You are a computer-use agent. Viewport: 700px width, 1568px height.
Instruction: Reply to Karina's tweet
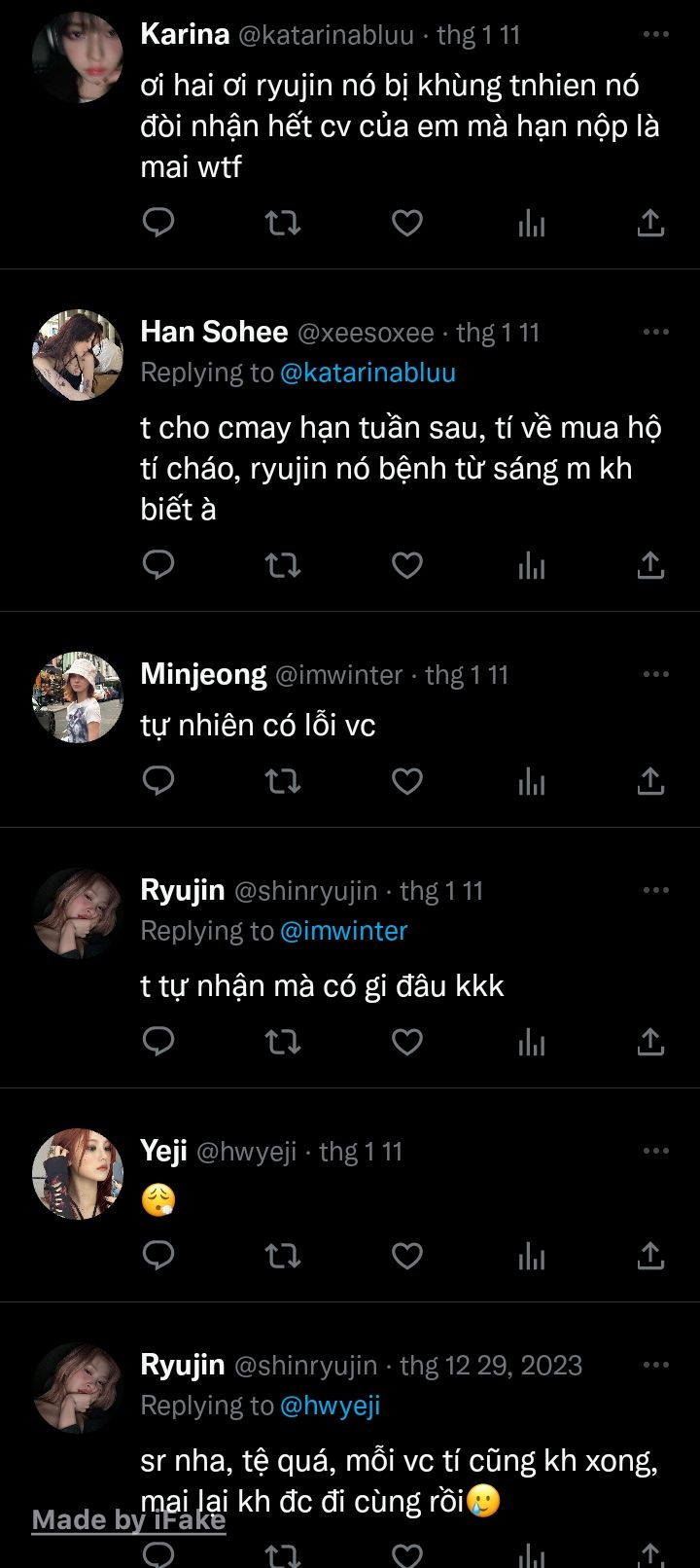pos(158,223)
